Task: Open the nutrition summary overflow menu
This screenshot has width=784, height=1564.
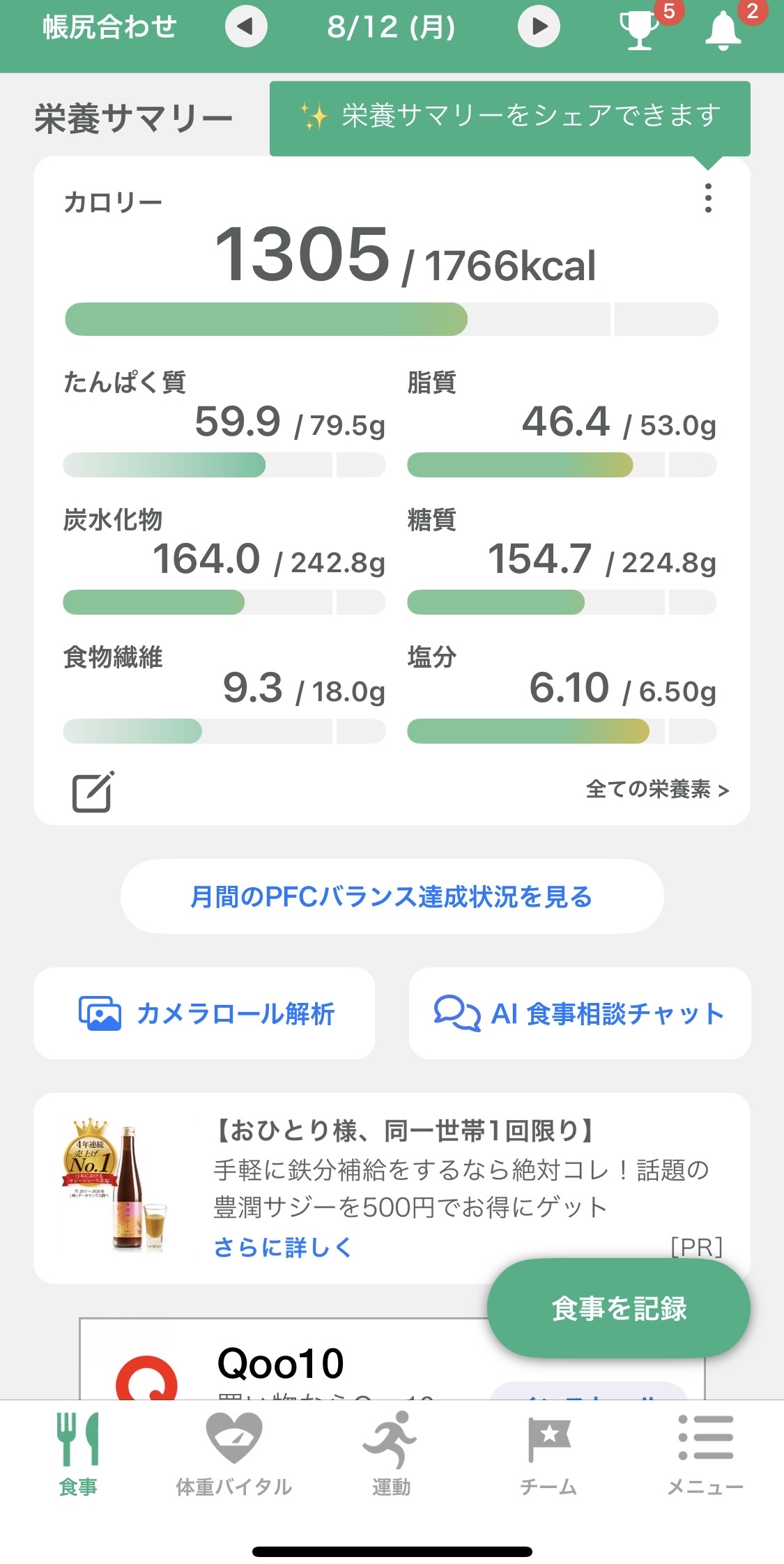Action: [708, 198]
